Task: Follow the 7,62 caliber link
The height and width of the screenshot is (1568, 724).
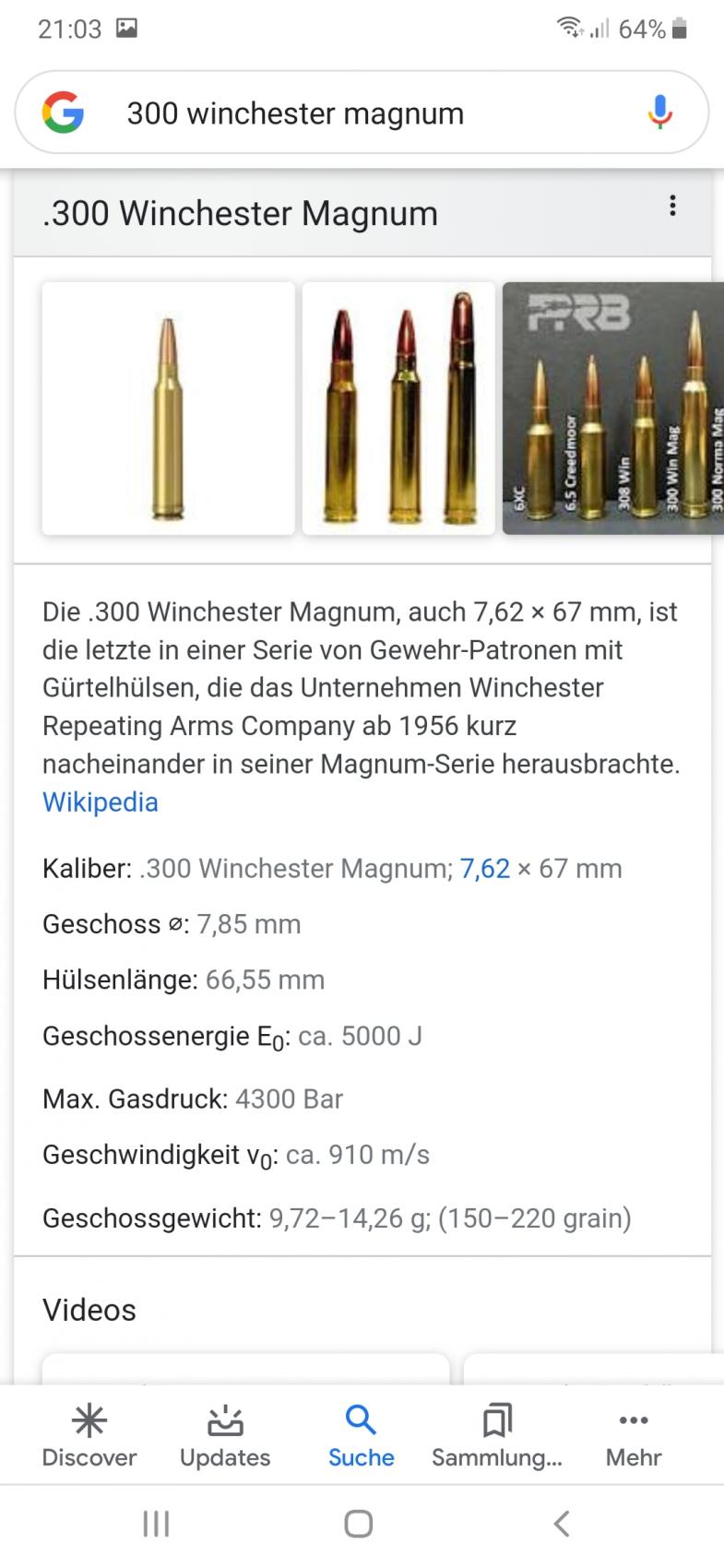Action: (485, 869)
